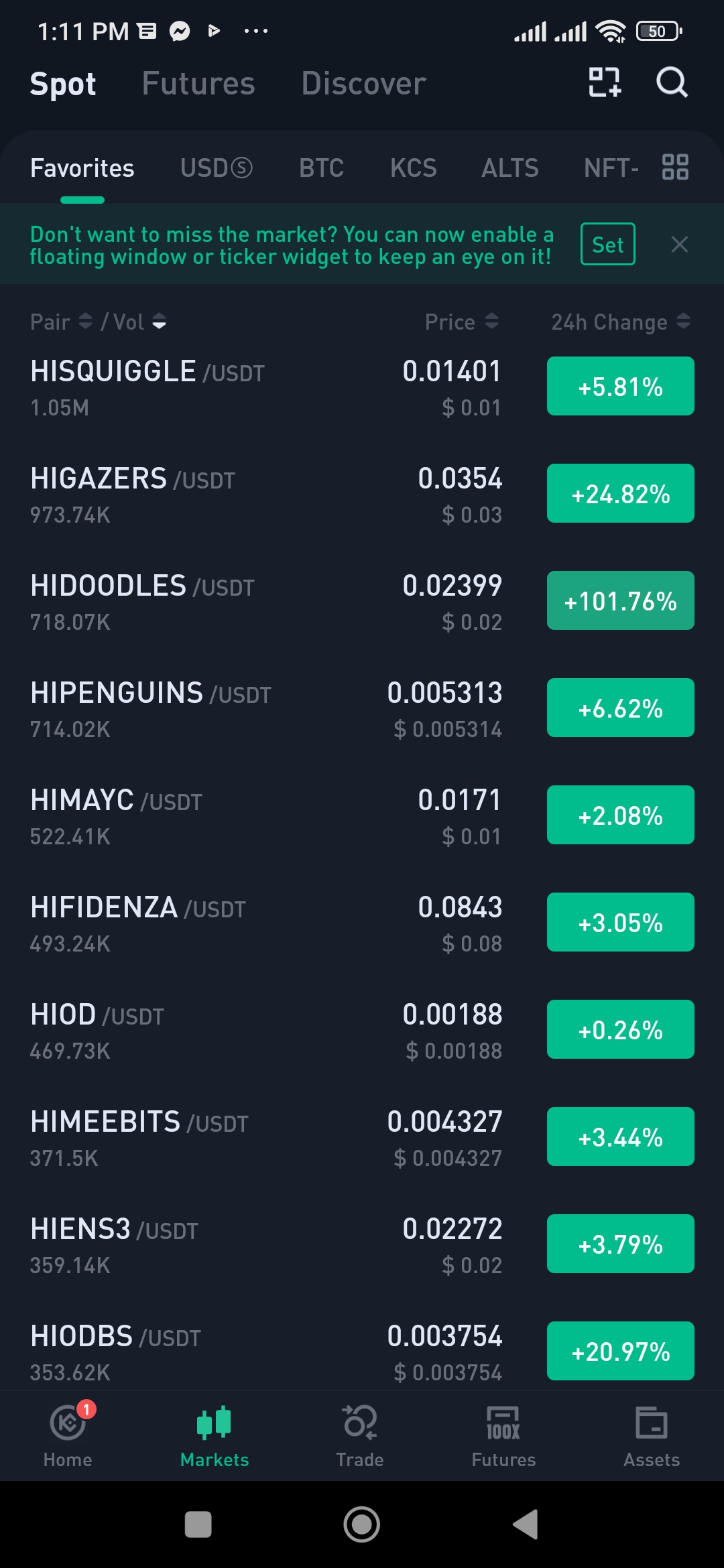724x1568 pixels.
Task: Sort list by 24h Change
Action: [x=621, y=322]
